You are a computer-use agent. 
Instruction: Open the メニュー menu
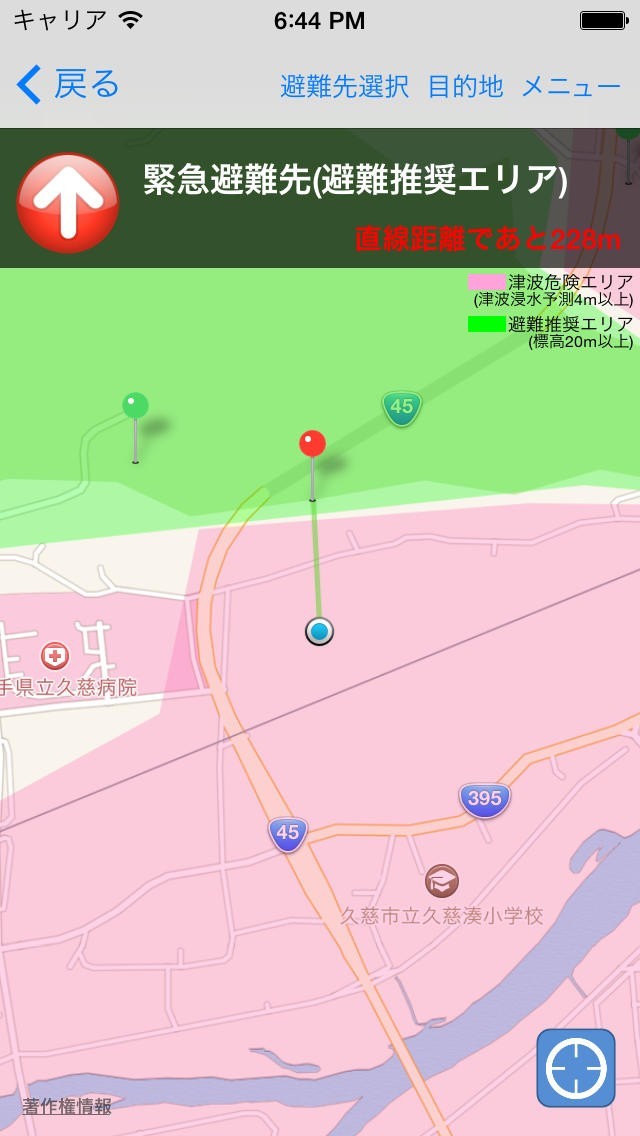tap(571, 87)
